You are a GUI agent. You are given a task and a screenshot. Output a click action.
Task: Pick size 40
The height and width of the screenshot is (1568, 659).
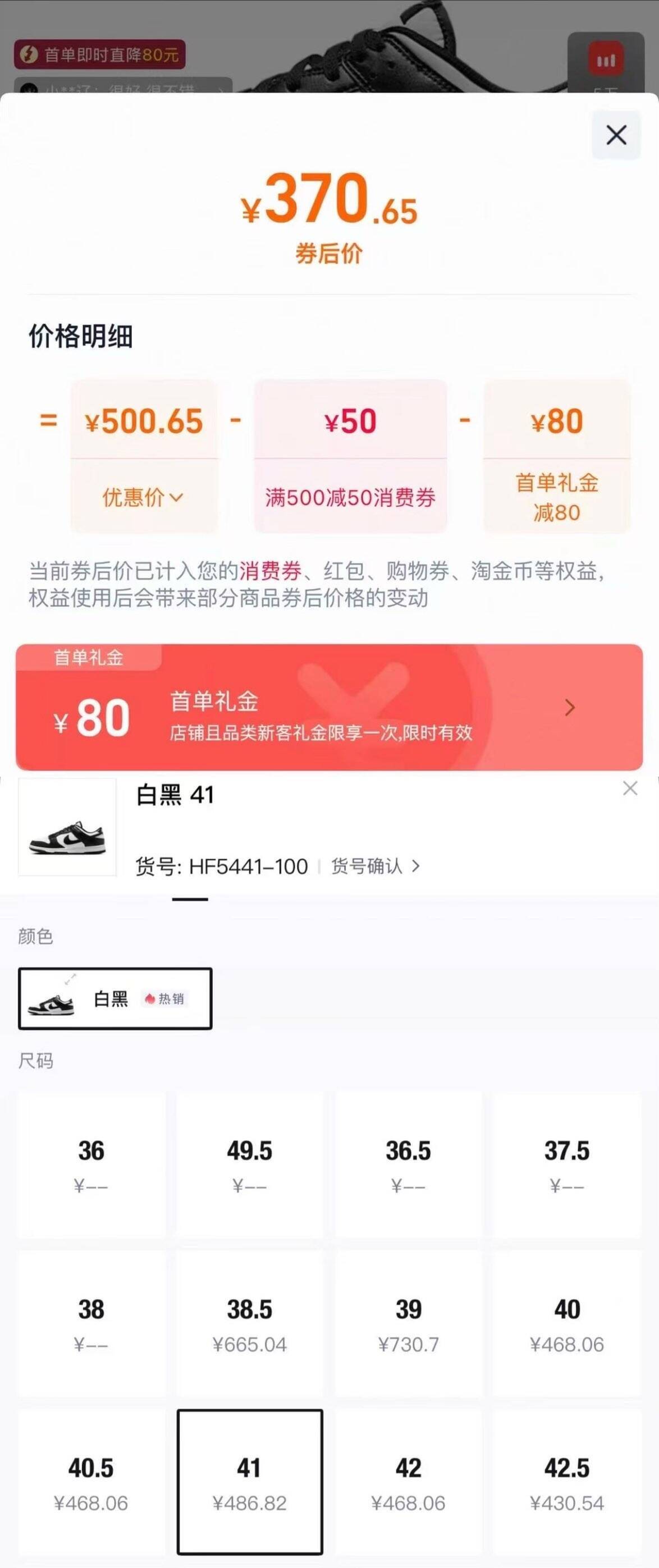tap(566, 1323)
